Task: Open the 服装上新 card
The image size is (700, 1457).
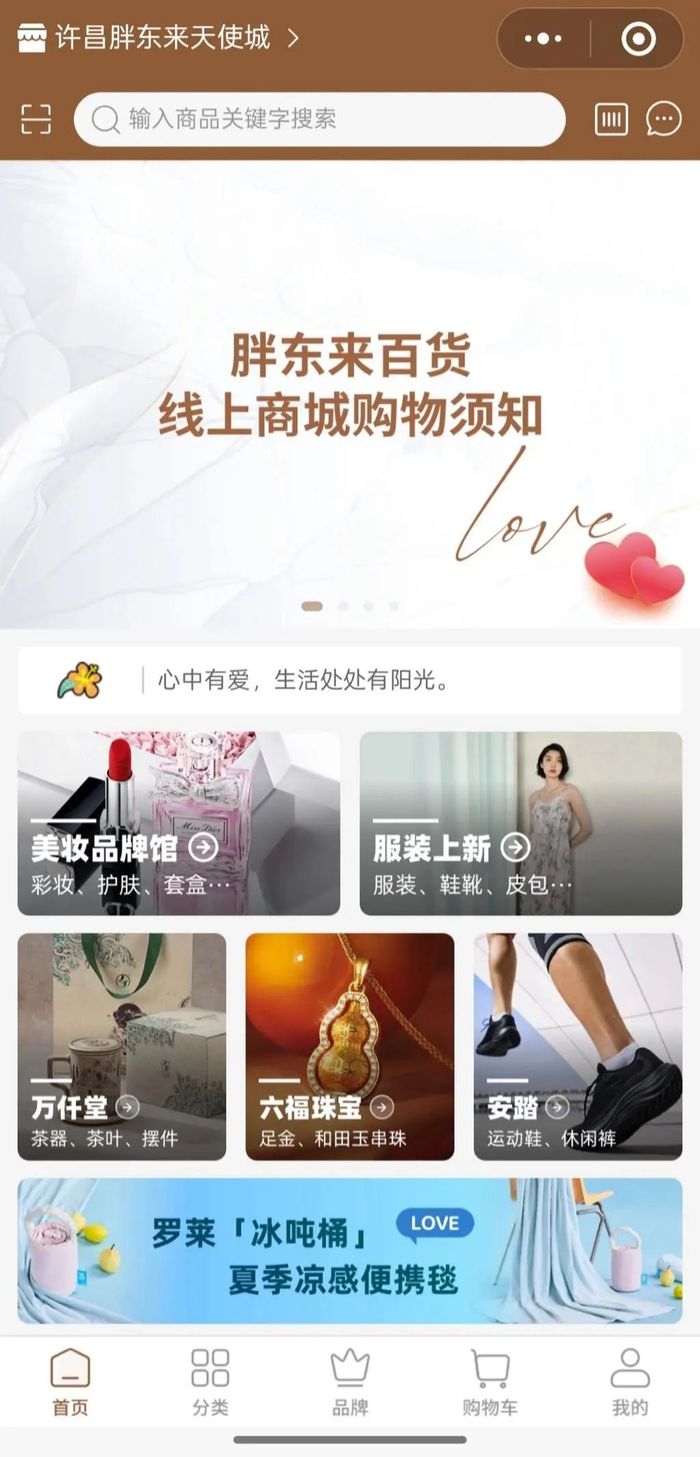Action: (x=520, y=823)
